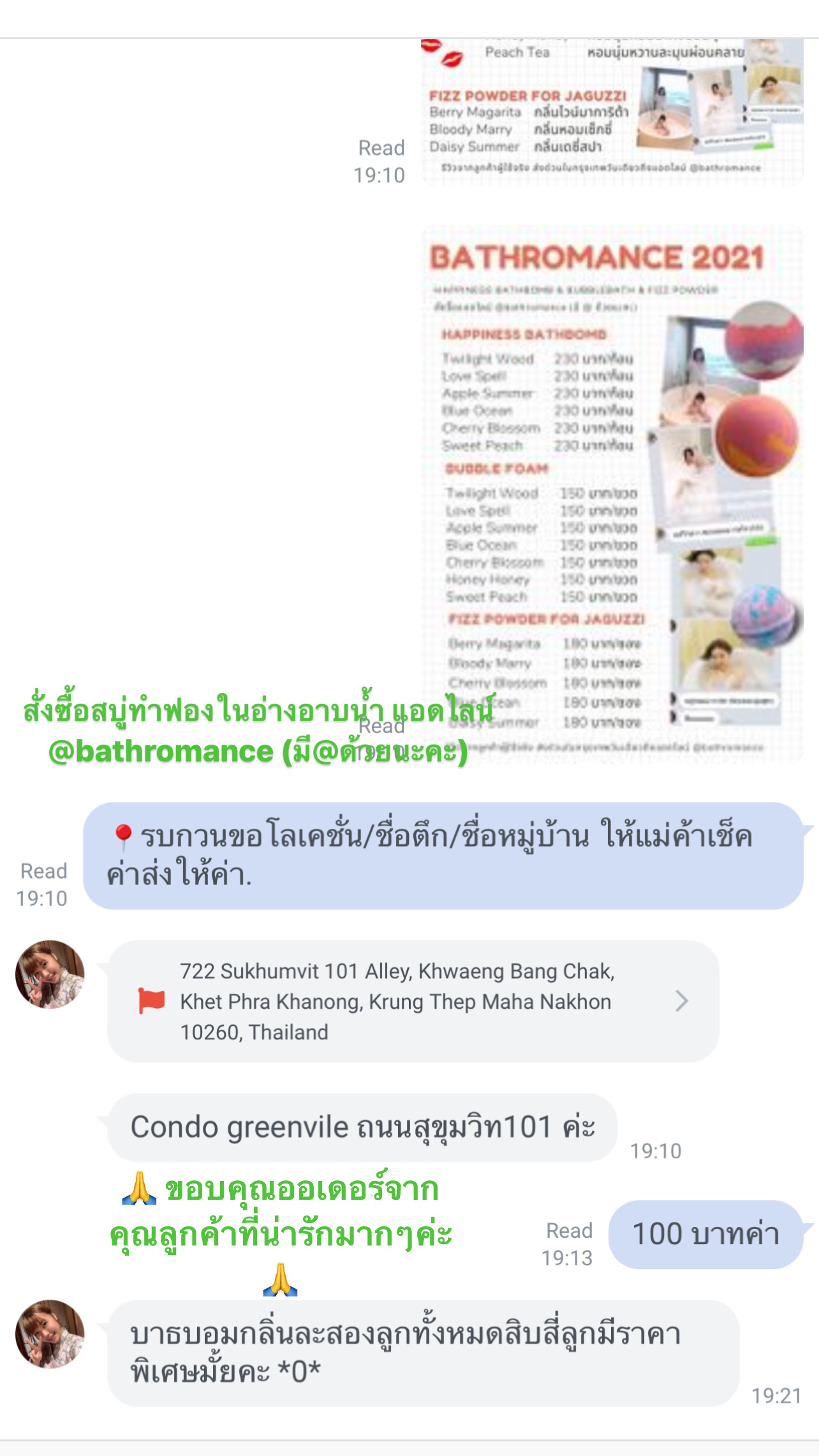Screen dimensions: 819x1456
Task: Open the Fizz Powder for Jaguzzi scent image
Action: (x=612, y=112)
